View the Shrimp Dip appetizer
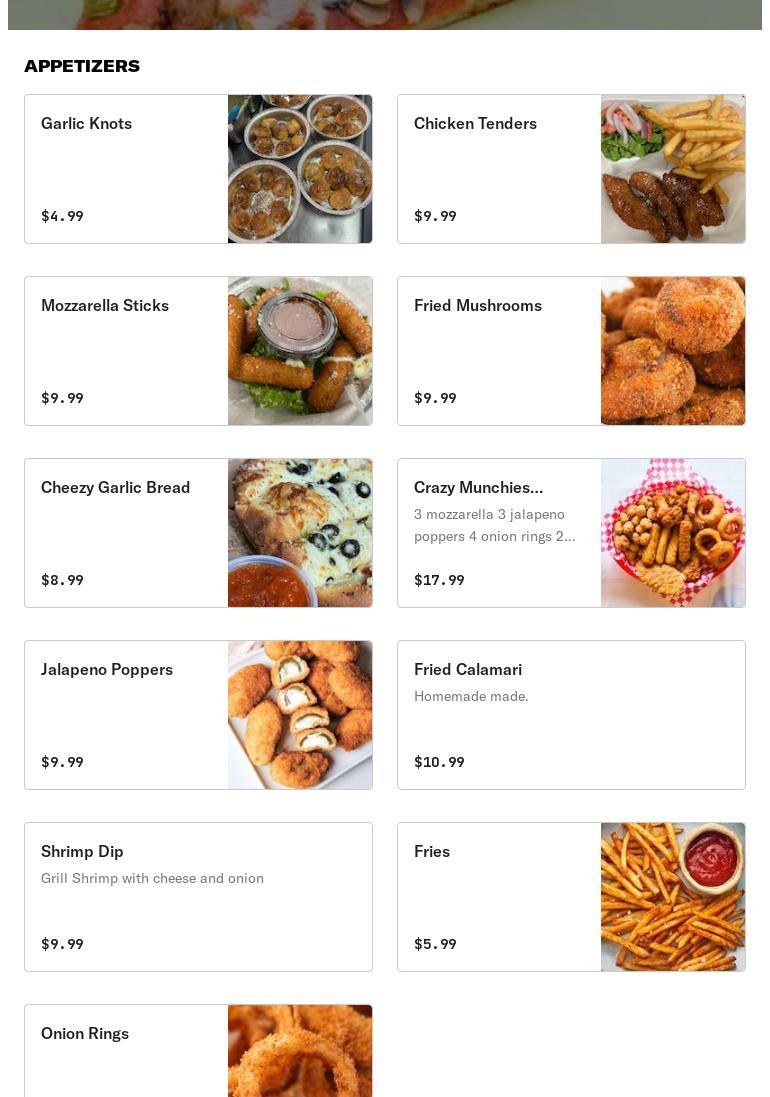Image resolution: width=770 pixels, height=1097 pixels. 198,897
